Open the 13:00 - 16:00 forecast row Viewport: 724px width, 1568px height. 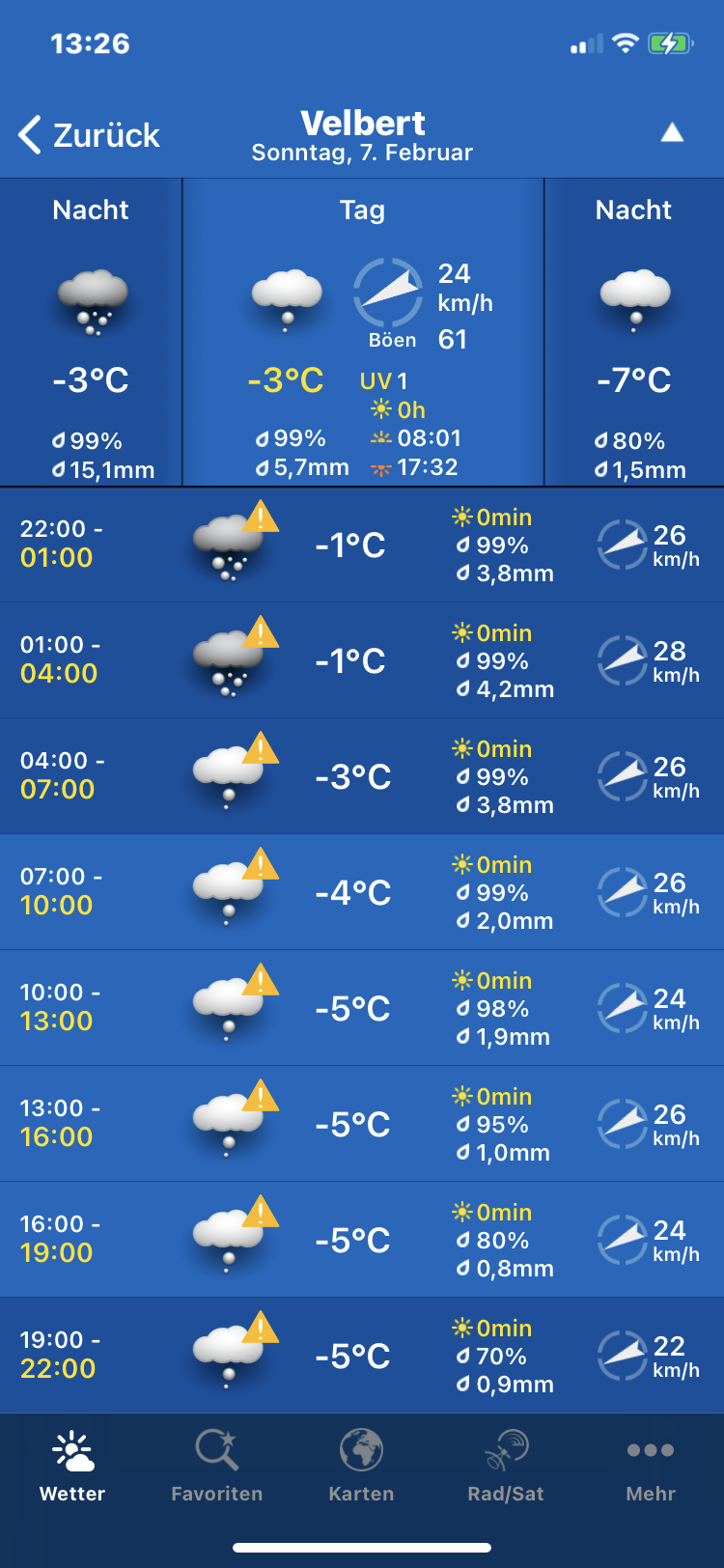pos(362,1124)
